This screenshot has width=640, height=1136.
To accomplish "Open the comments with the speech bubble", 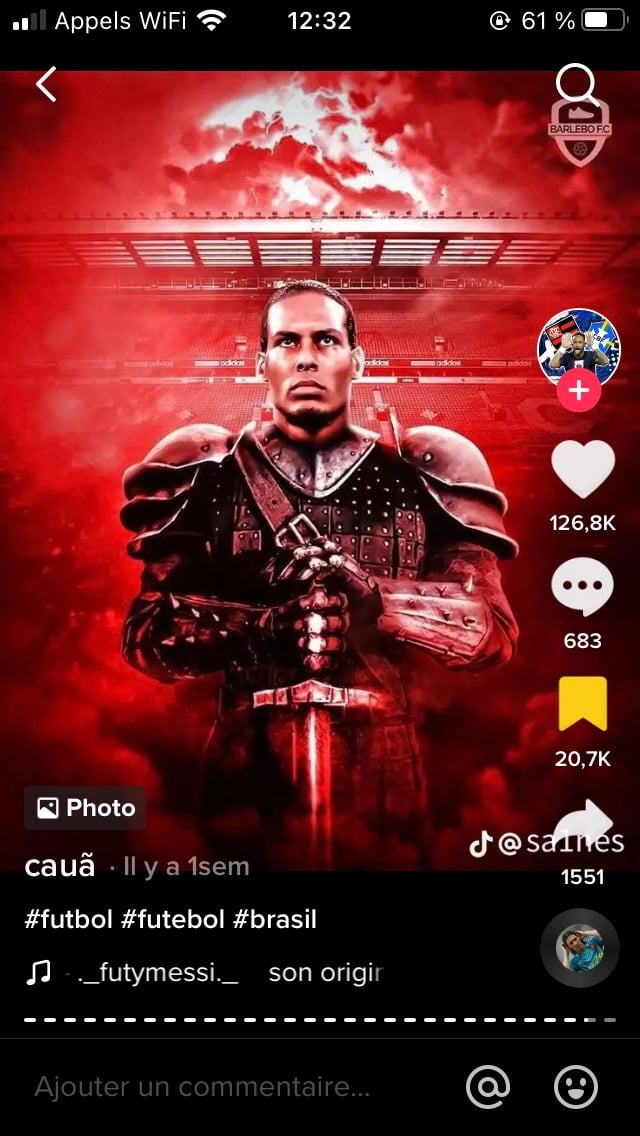I will pyautogui.click(x=582, y=588).
